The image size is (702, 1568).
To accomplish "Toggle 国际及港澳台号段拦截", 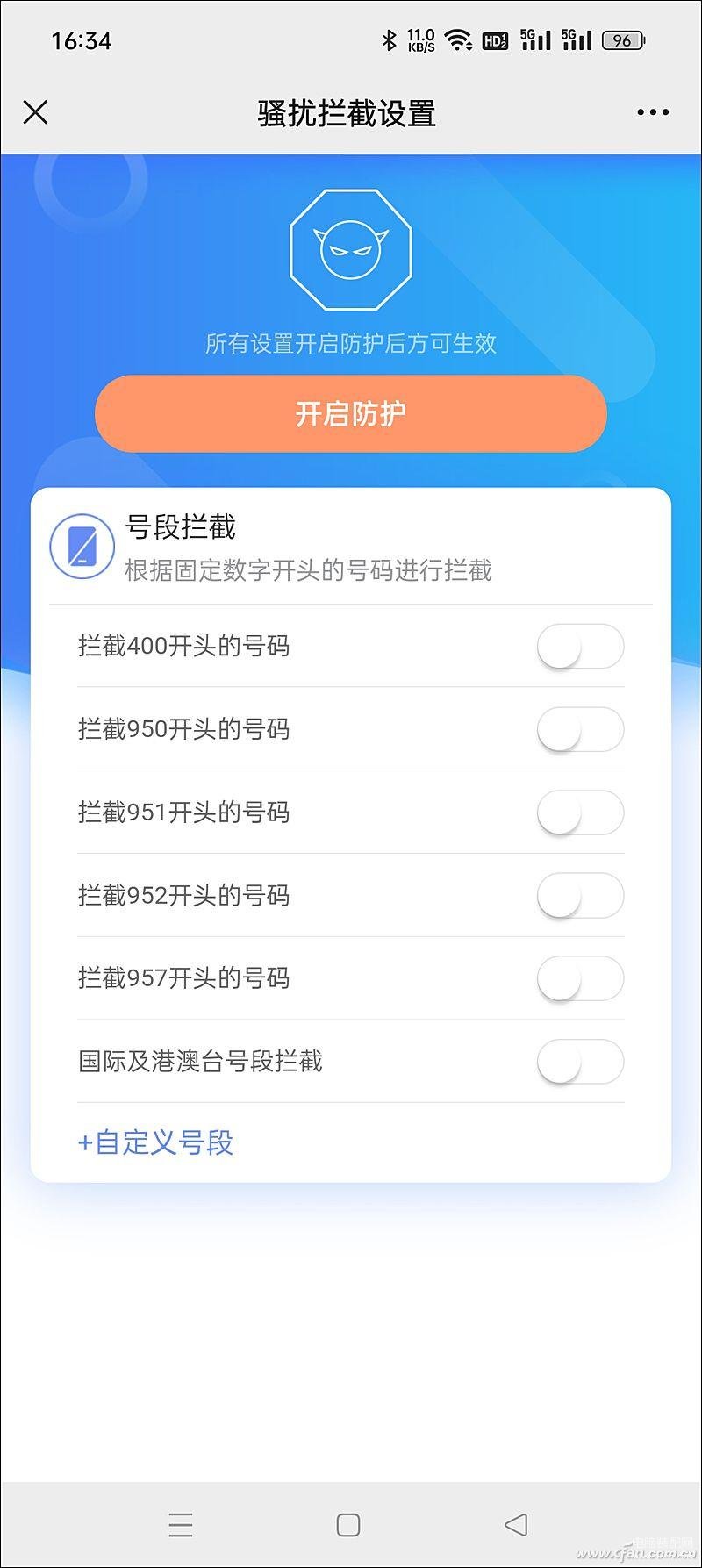I will point(580,1062).
